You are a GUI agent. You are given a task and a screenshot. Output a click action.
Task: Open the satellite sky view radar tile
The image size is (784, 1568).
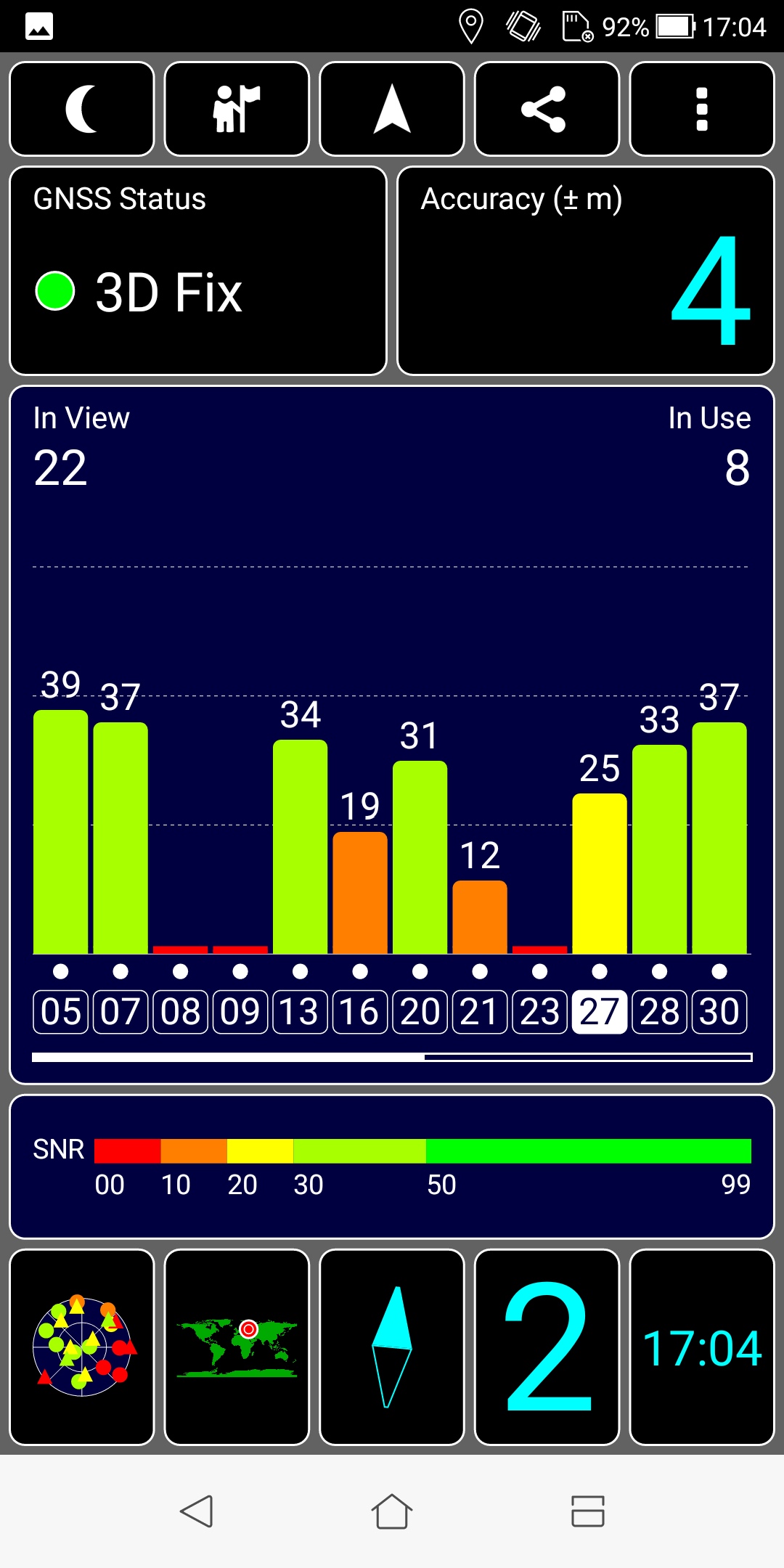(82, 1347)
